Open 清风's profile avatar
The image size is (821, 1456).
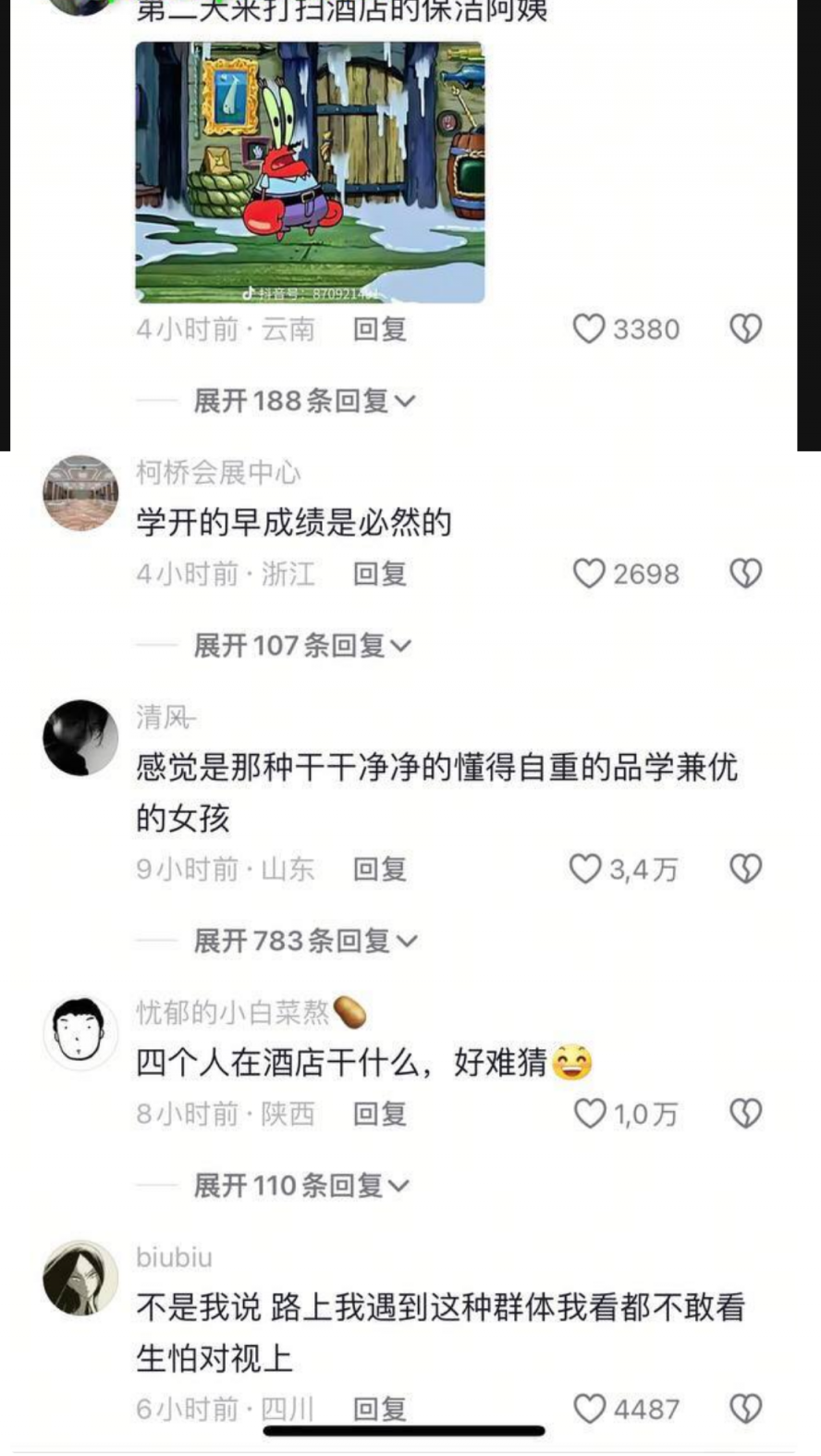coord(80,737)
